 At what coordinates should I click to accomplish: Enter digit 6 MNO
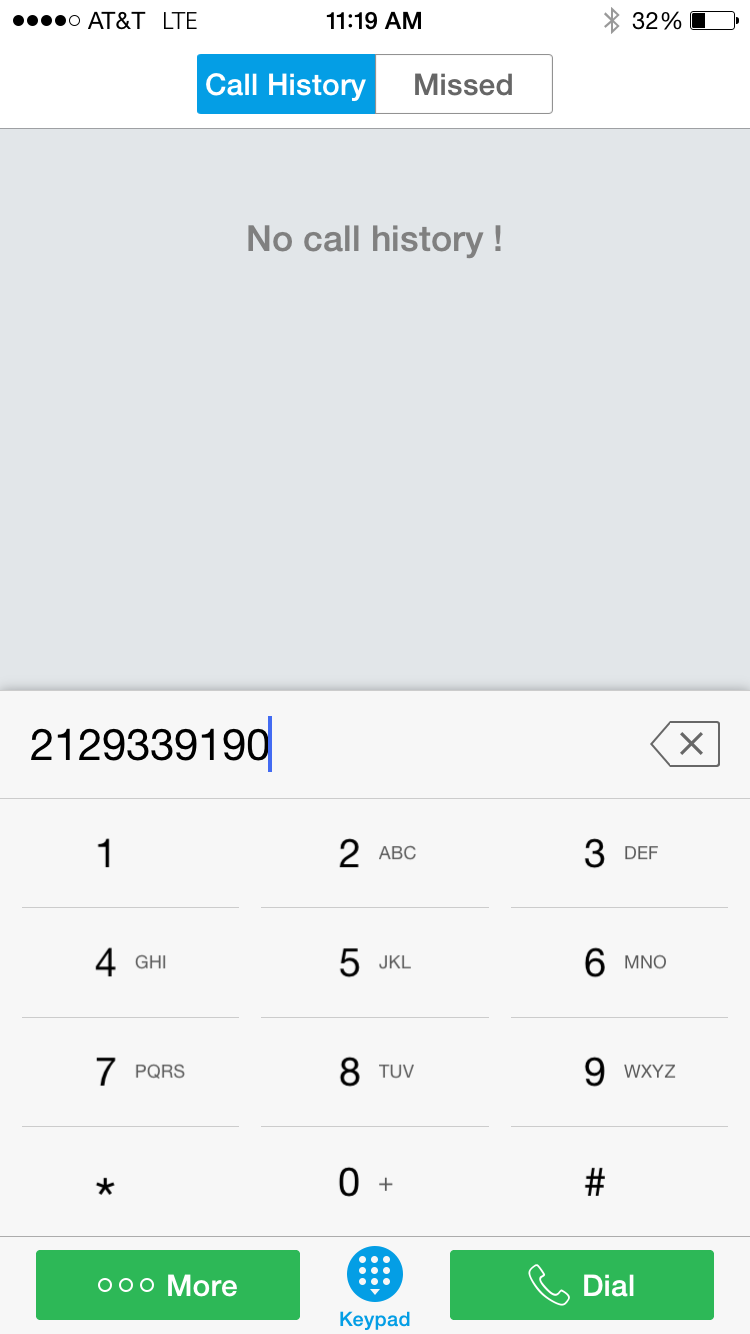coord(619,963)
